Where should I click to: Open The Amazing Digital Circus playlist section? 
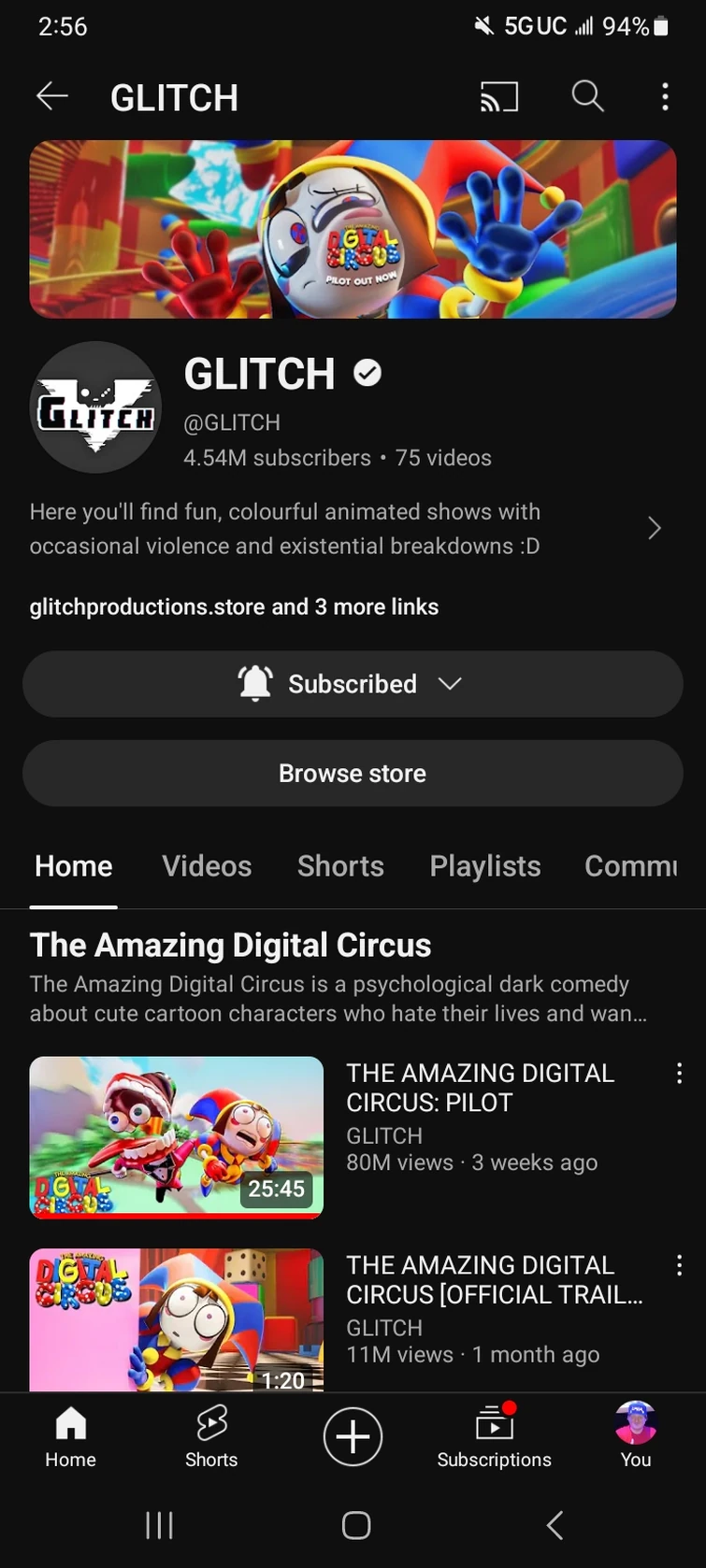click(230, 946)
